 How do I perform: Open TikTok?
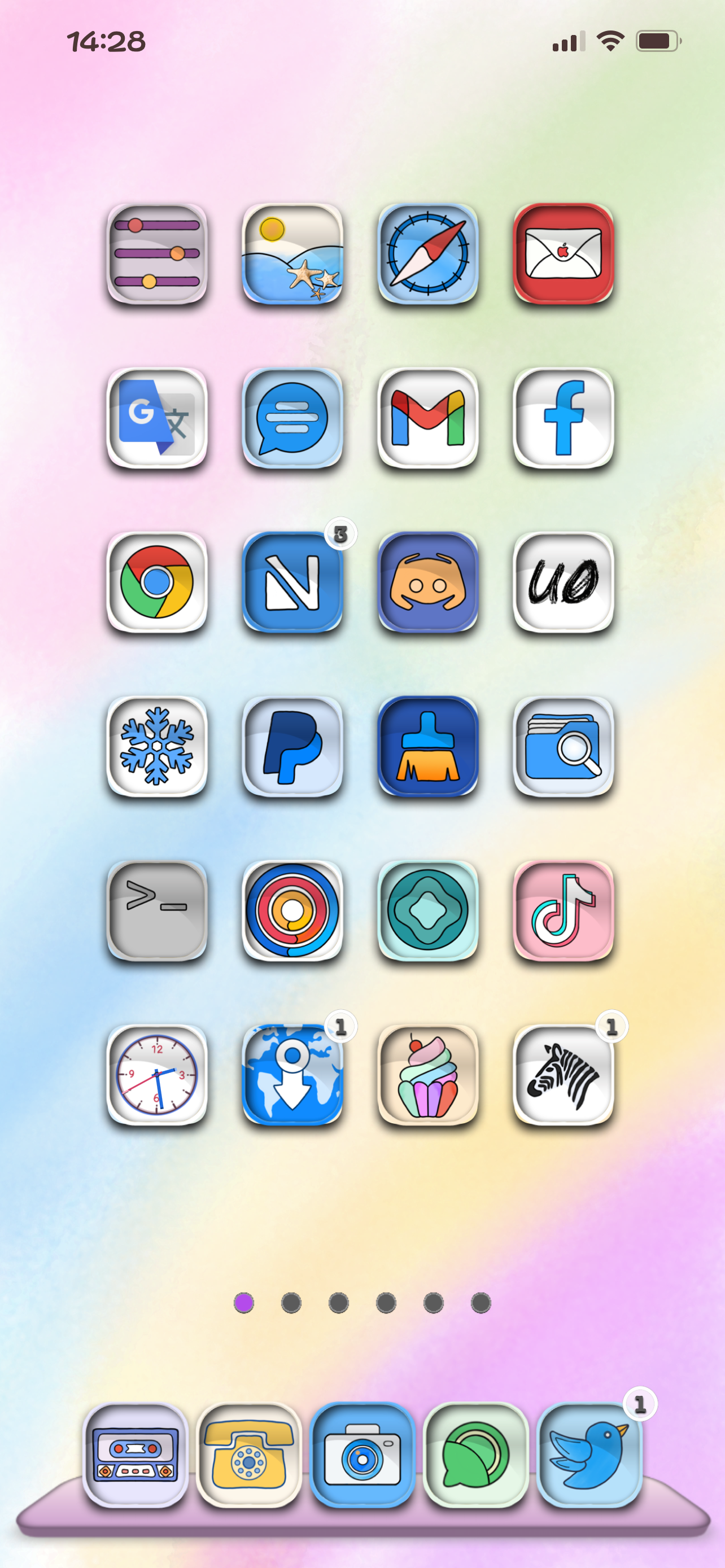[563, 911]
